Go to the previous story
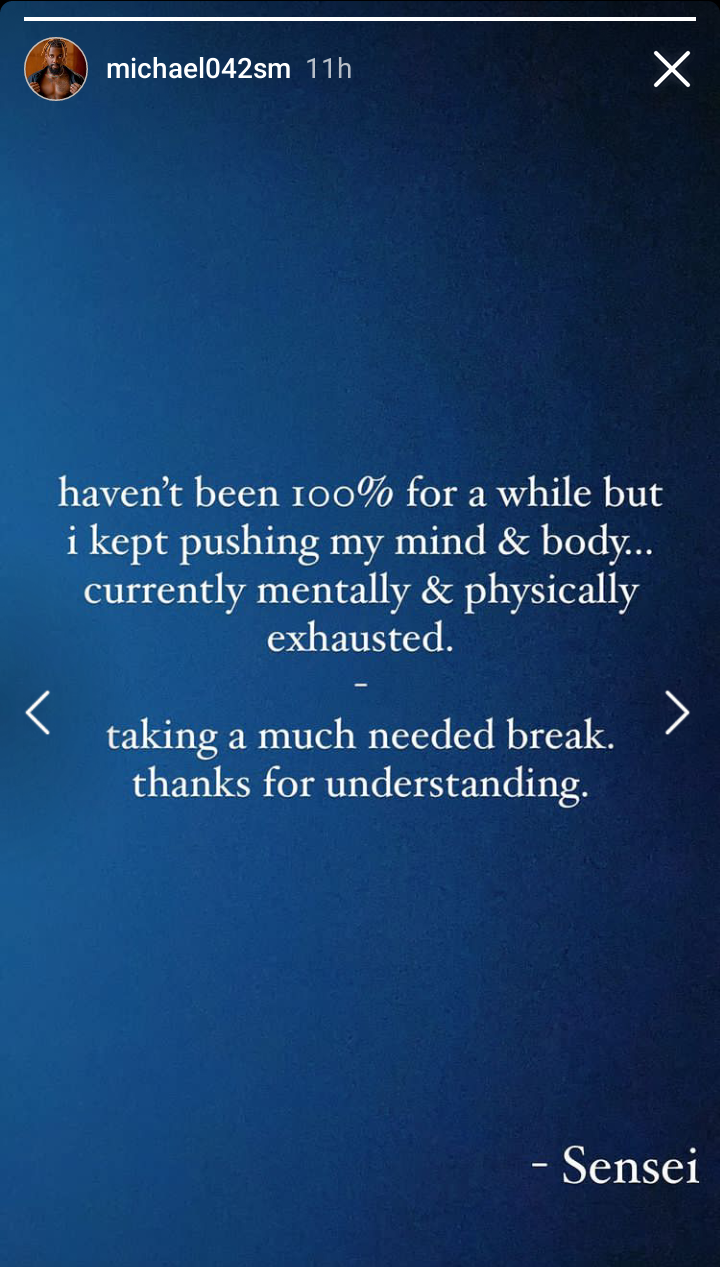Image resolution: width=720 pixels, height=1267 pixels. coord(38,712)
